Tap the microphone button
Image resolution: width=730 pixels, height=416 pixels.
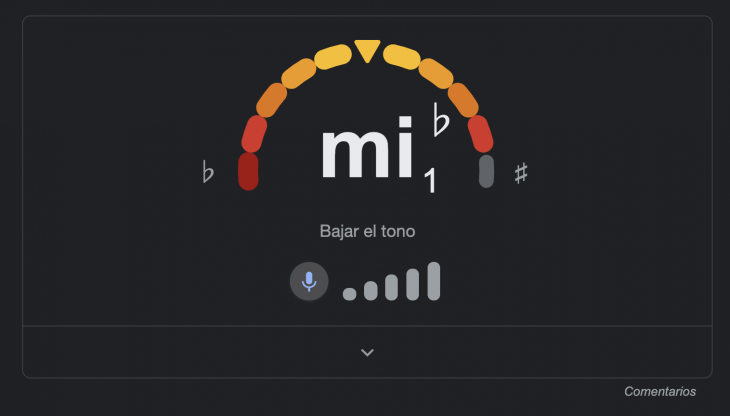(309, 281)
